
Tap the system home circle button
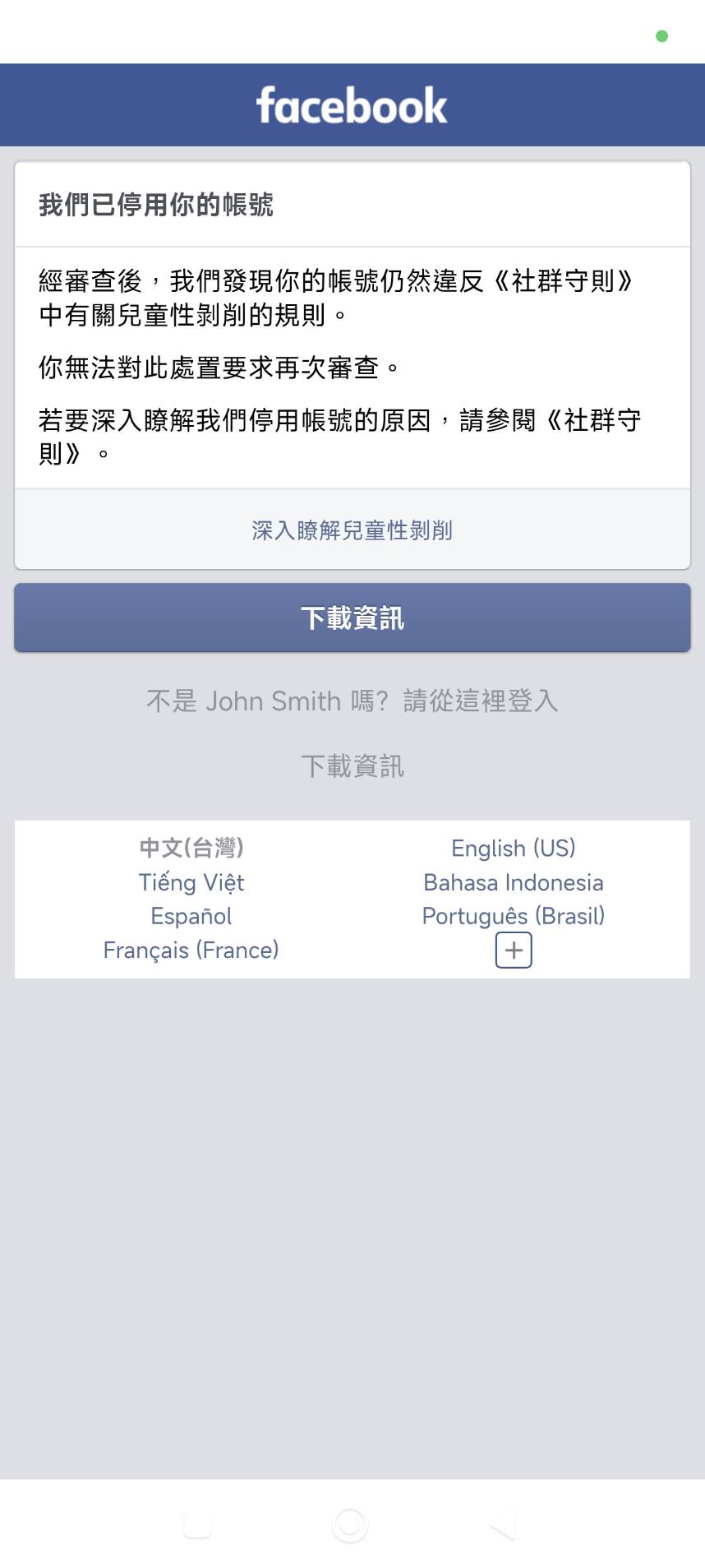click(x=350, y=1525)
